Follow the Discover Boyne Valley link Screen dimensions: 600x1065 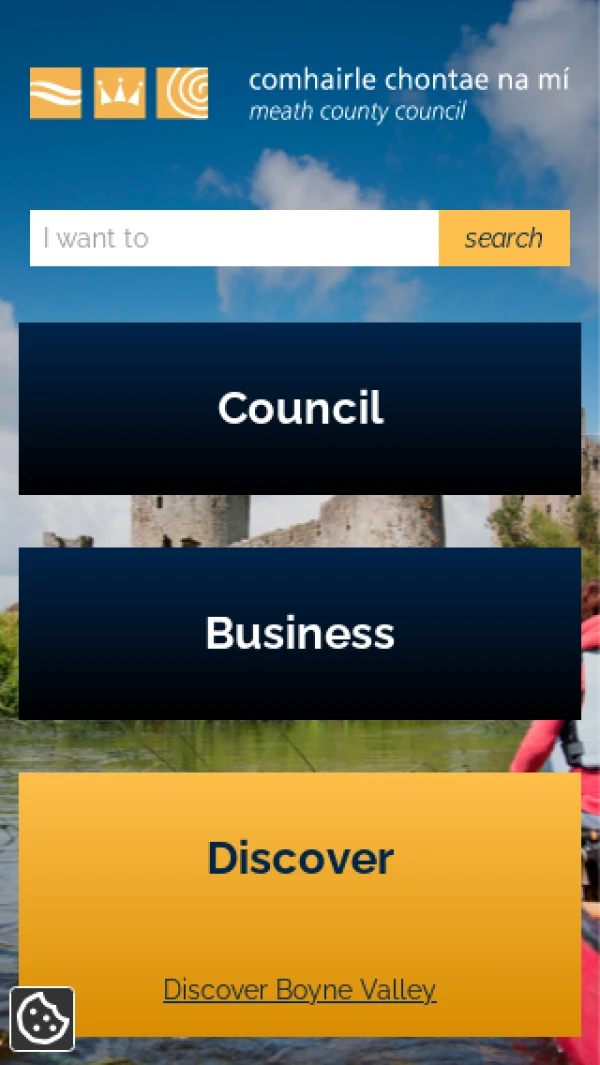[x=300, y=990]
